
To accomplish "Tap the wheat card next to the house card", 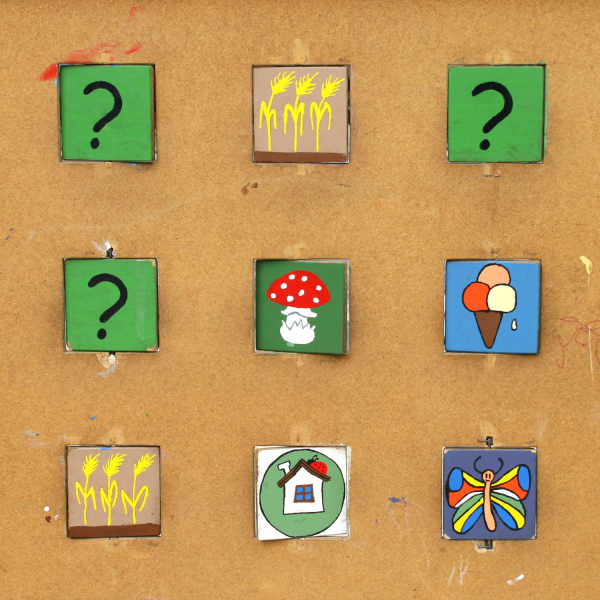I will [x=113, y=491].
